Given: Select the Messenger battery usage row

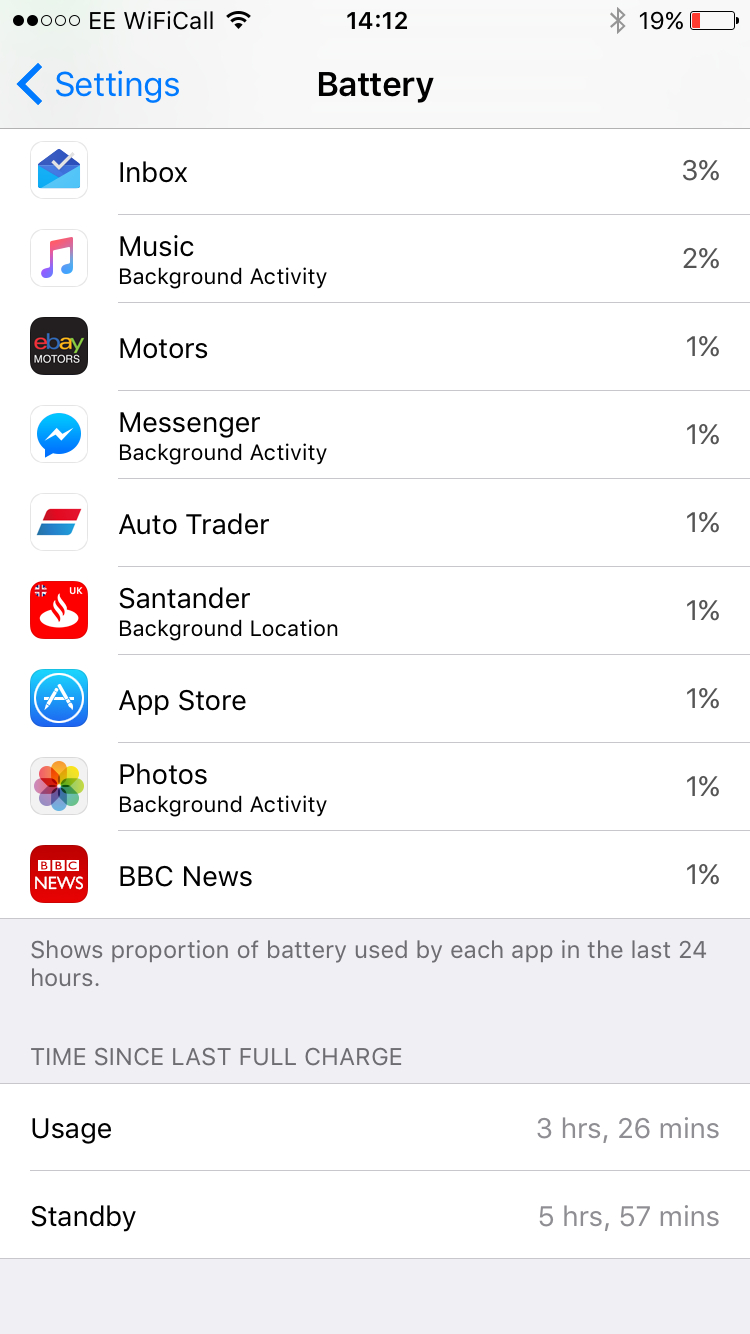Looking at the screenshot, I should pyautogui.click(x=375, y=435).
